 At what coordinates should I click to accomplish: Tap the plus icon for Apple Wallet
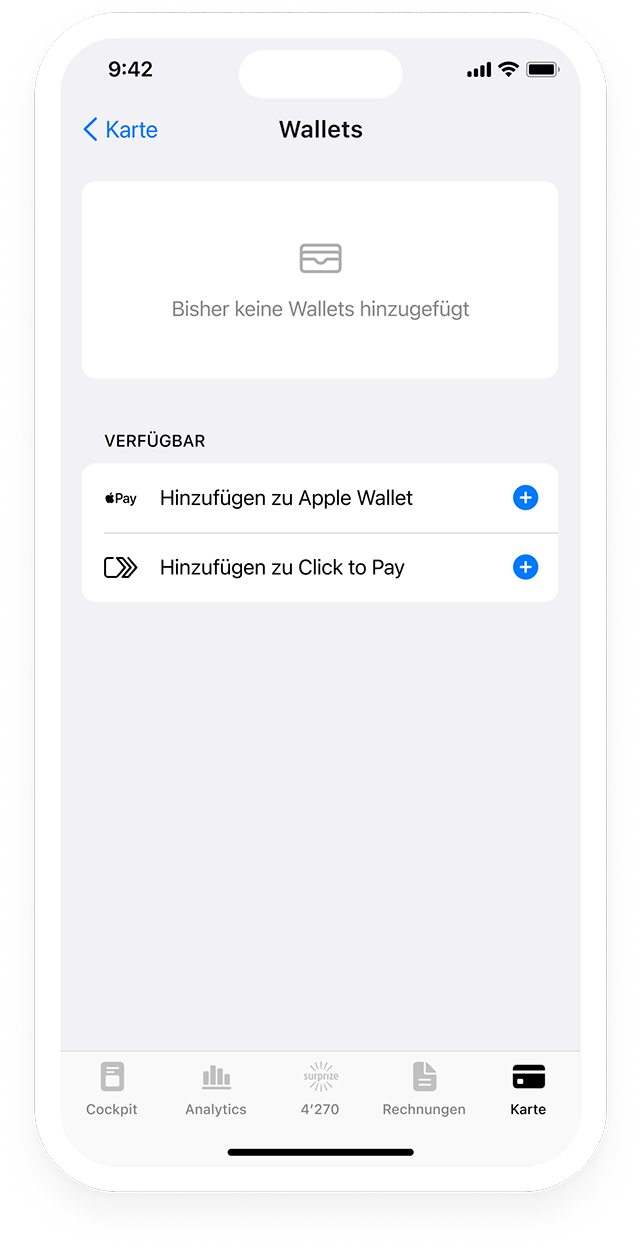coord(525,498)
